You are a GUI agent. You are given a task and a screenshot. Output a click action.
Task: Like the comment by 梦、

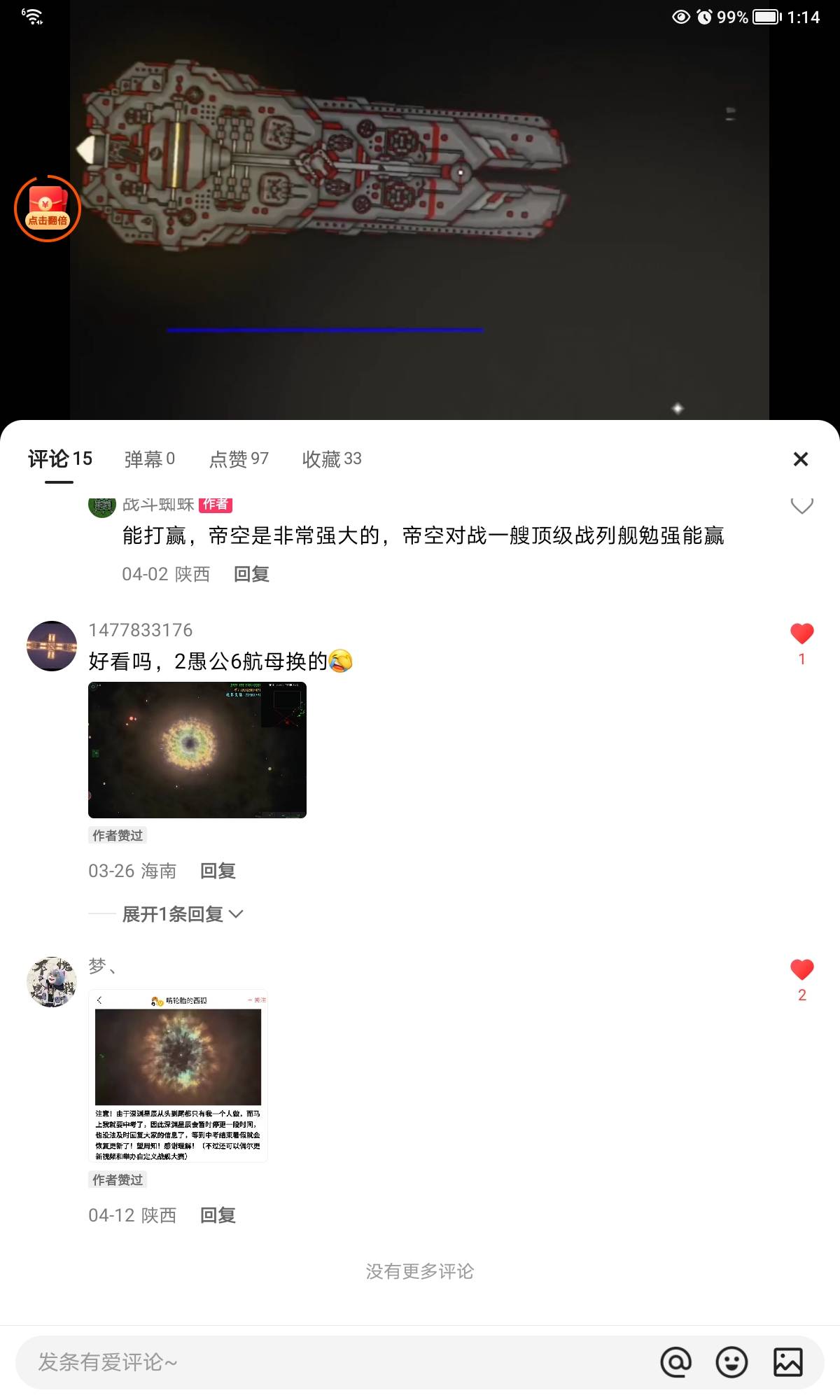[x=801, y=969]
